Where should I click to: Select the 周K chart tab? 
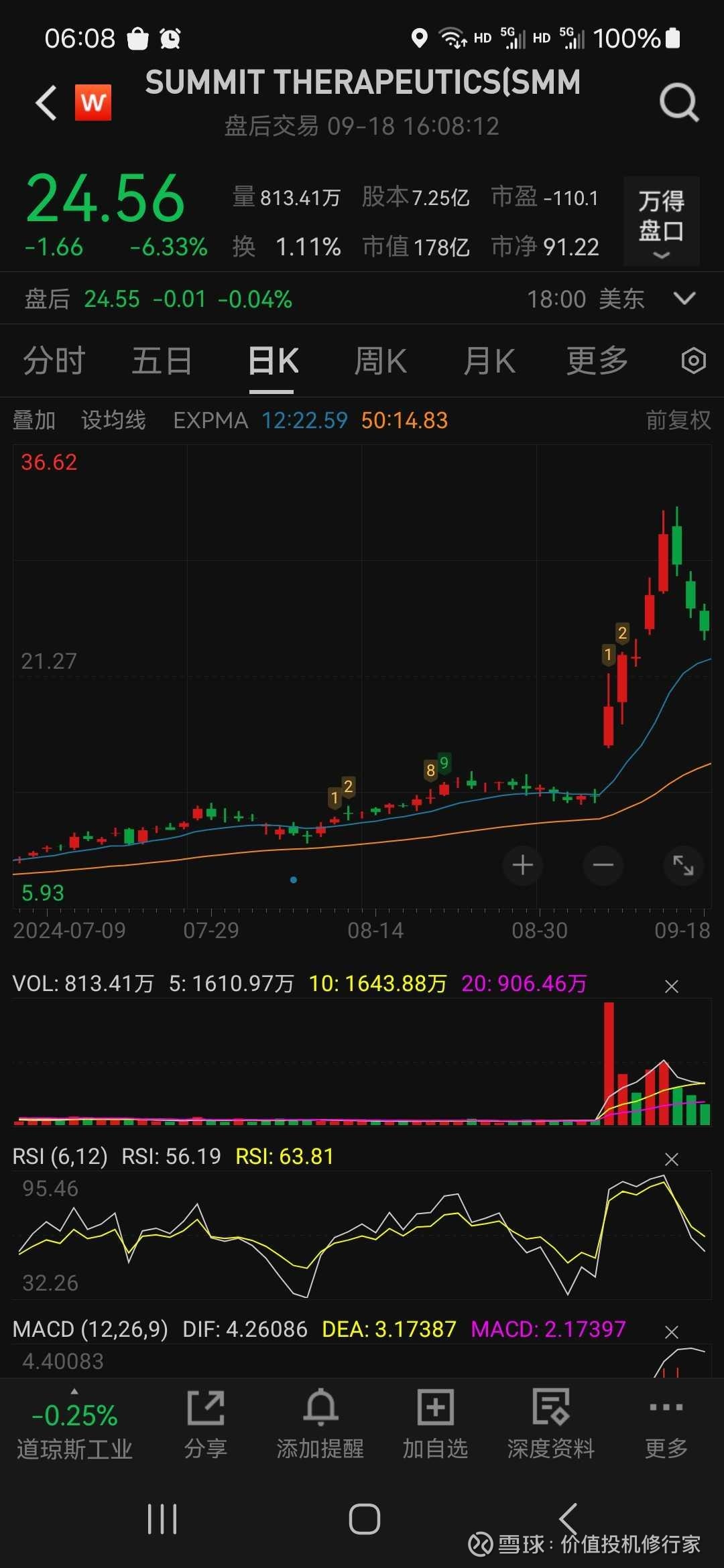380,361
